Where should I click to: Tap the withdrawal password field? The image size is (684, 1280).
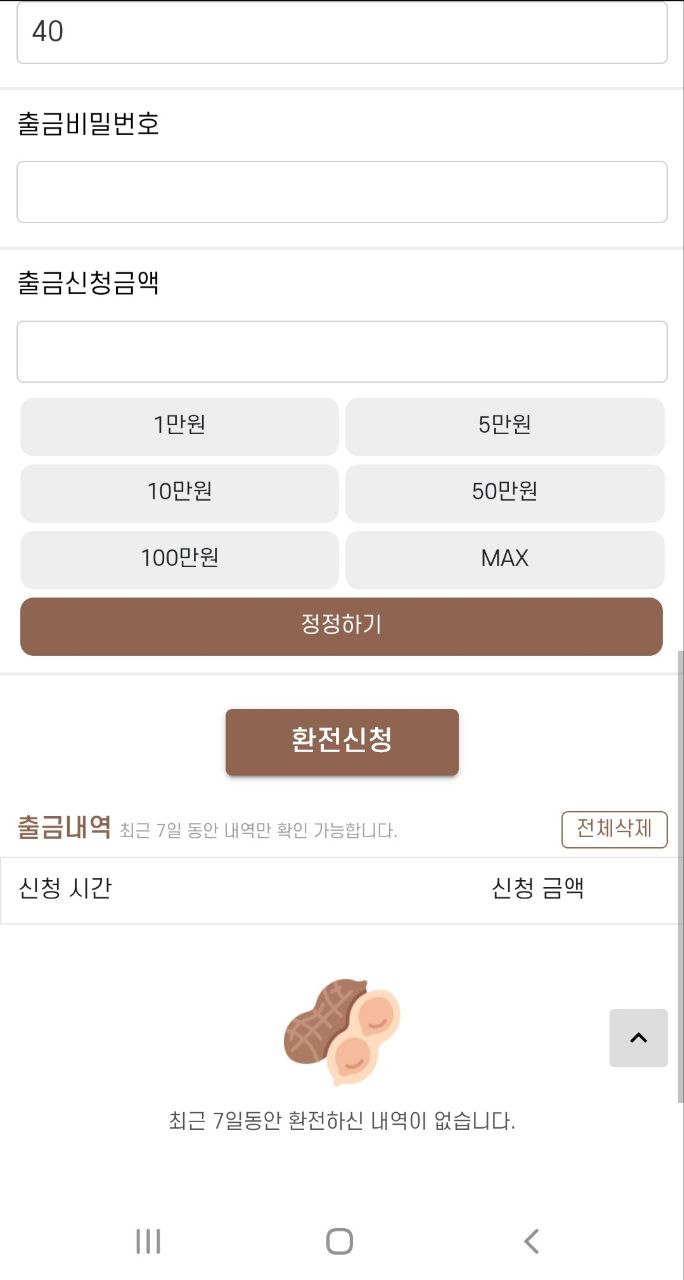coord(342,192)
